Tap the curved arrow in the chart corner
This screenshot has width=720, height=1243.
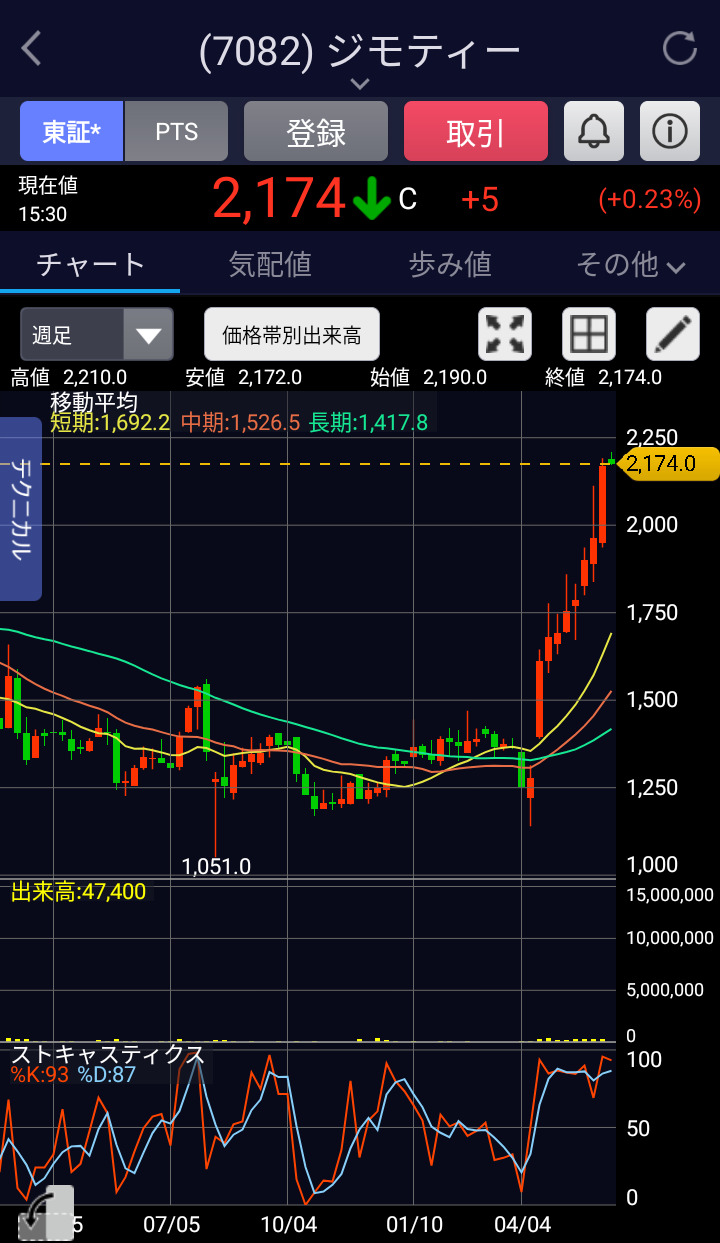pos(40,1214)
